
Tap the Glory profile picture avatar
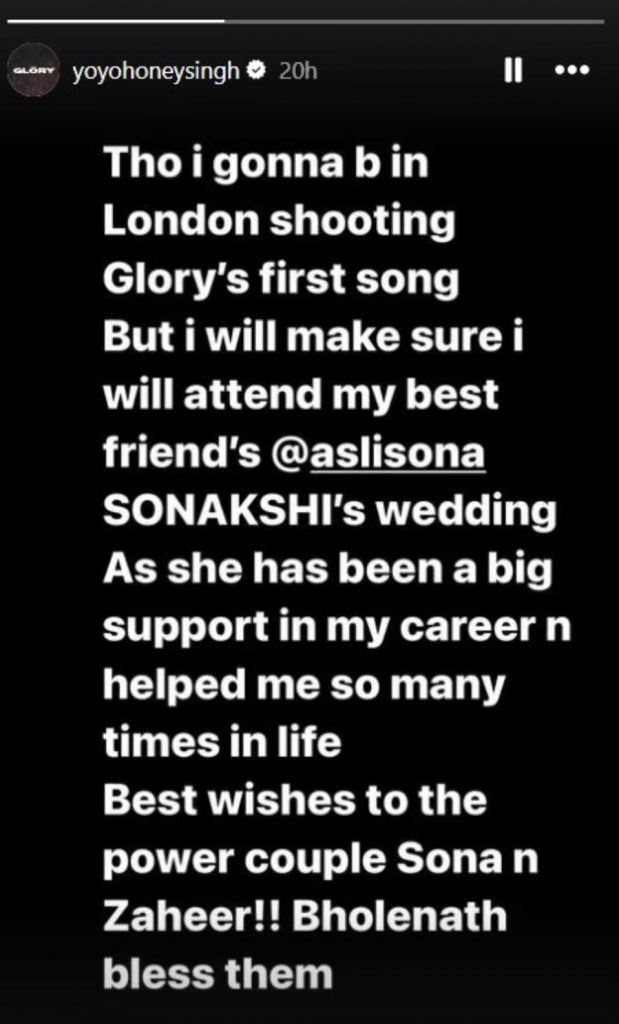33,73
